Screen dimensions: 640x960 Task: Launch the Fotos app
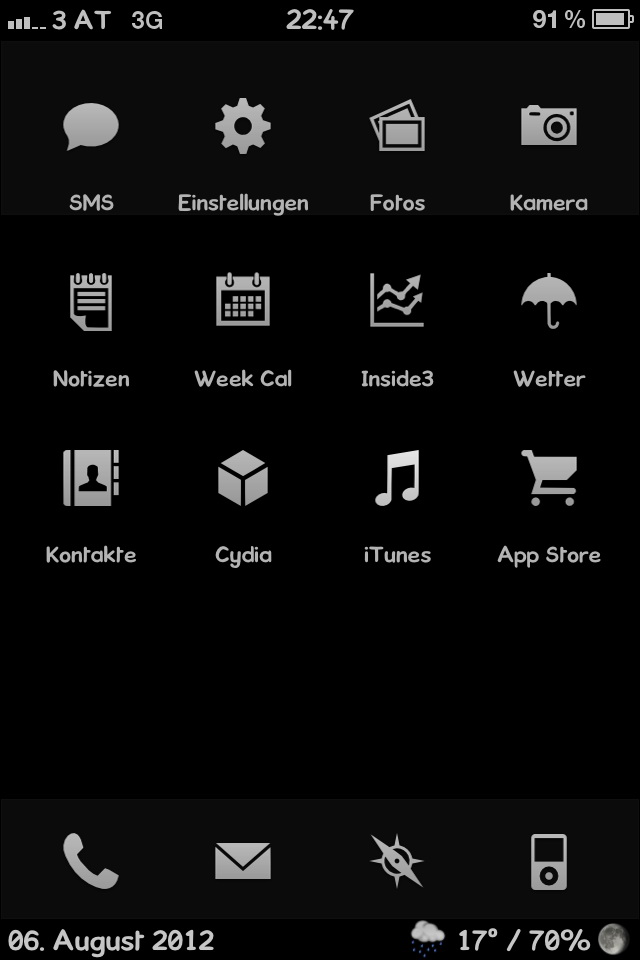[x=397, y=128]
